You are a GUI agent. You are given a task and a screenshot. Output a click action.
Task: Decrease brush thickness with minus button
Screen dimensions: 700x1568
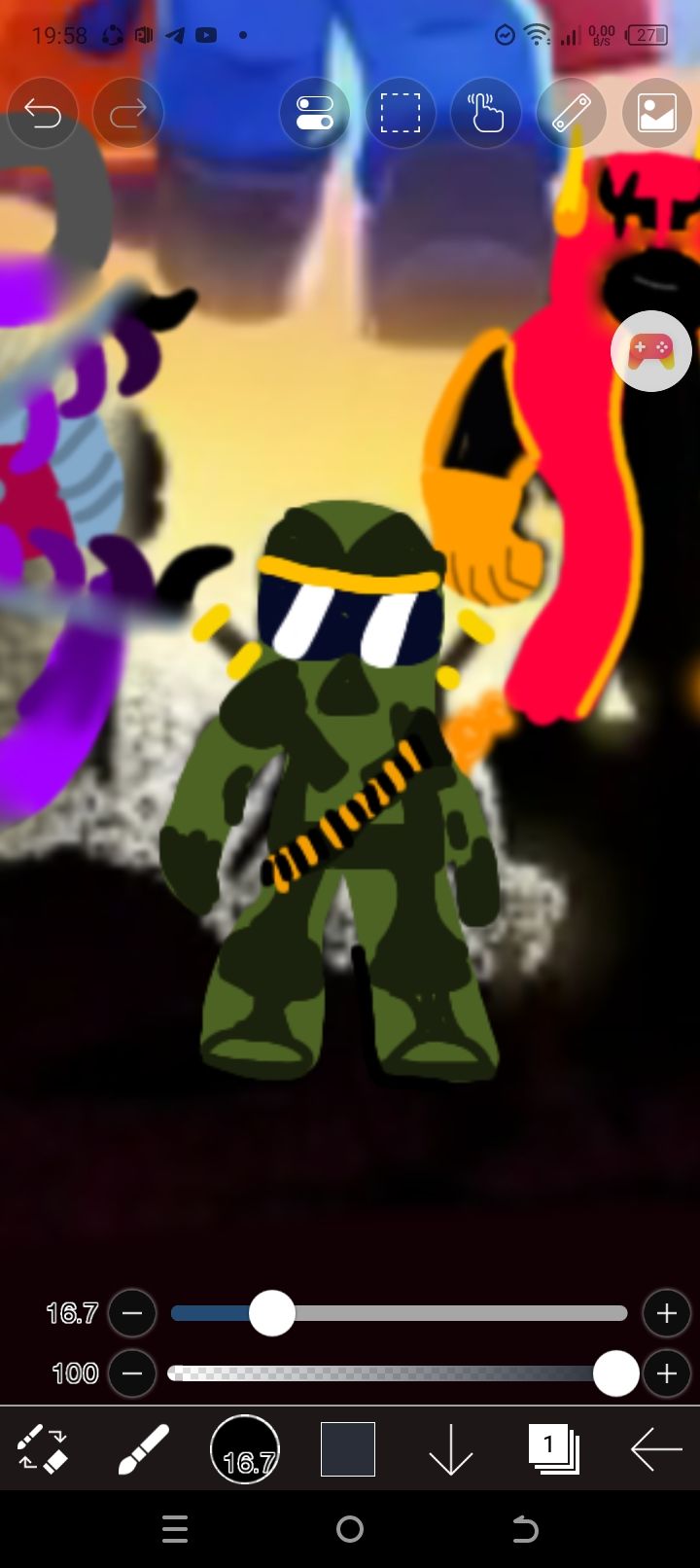pyautogui.click(x=132, y=1313)
